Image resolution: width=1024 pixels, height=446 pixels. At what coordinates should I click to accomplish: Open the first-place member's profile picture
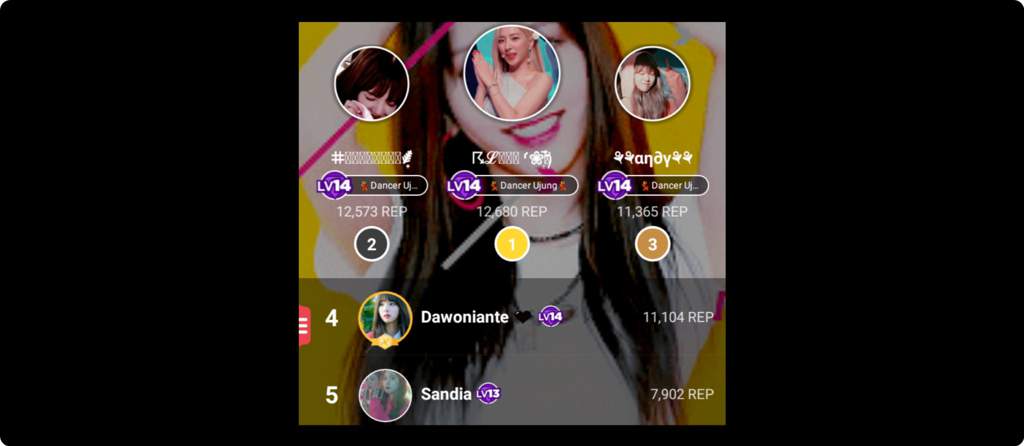coord(512,73)
